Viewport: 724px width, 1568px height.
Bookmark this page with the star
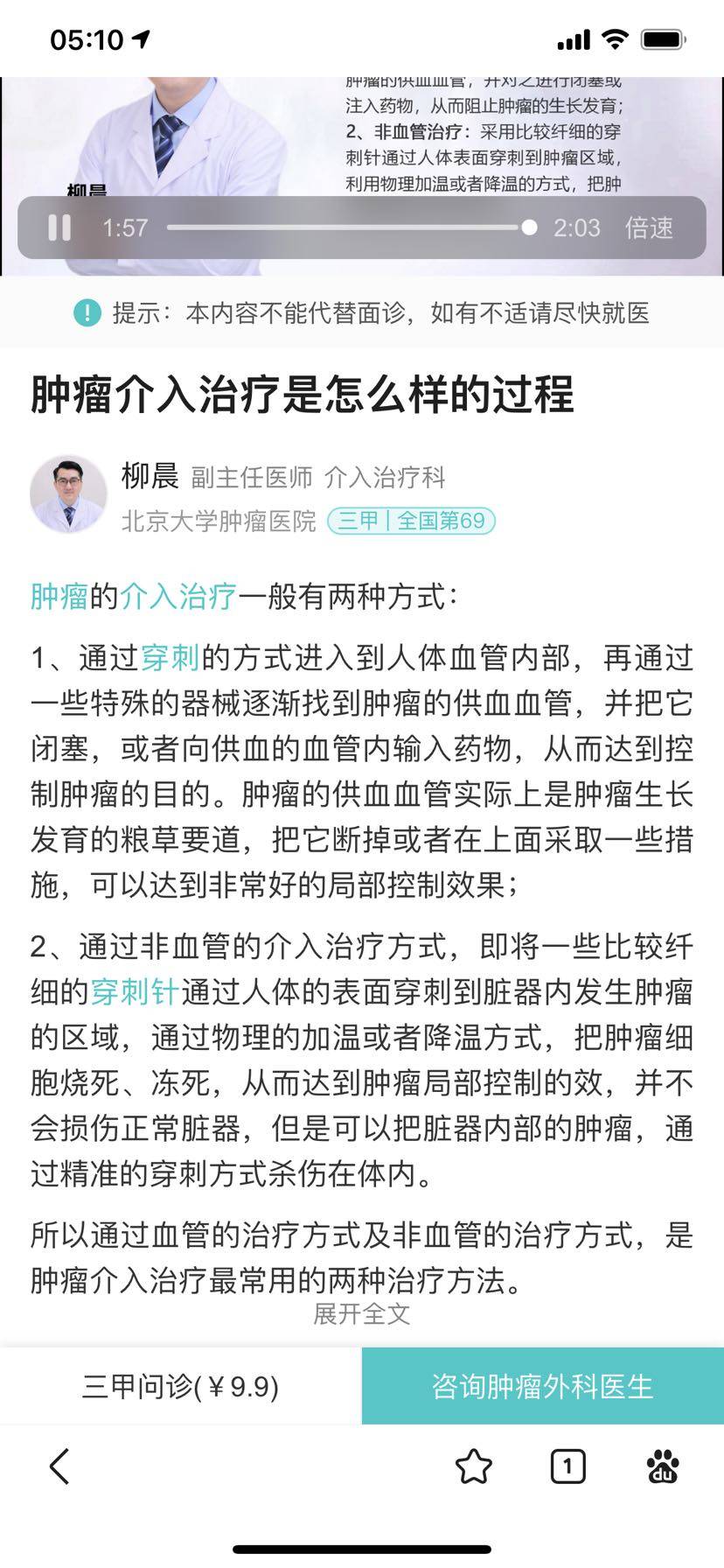pos(473,1466)
